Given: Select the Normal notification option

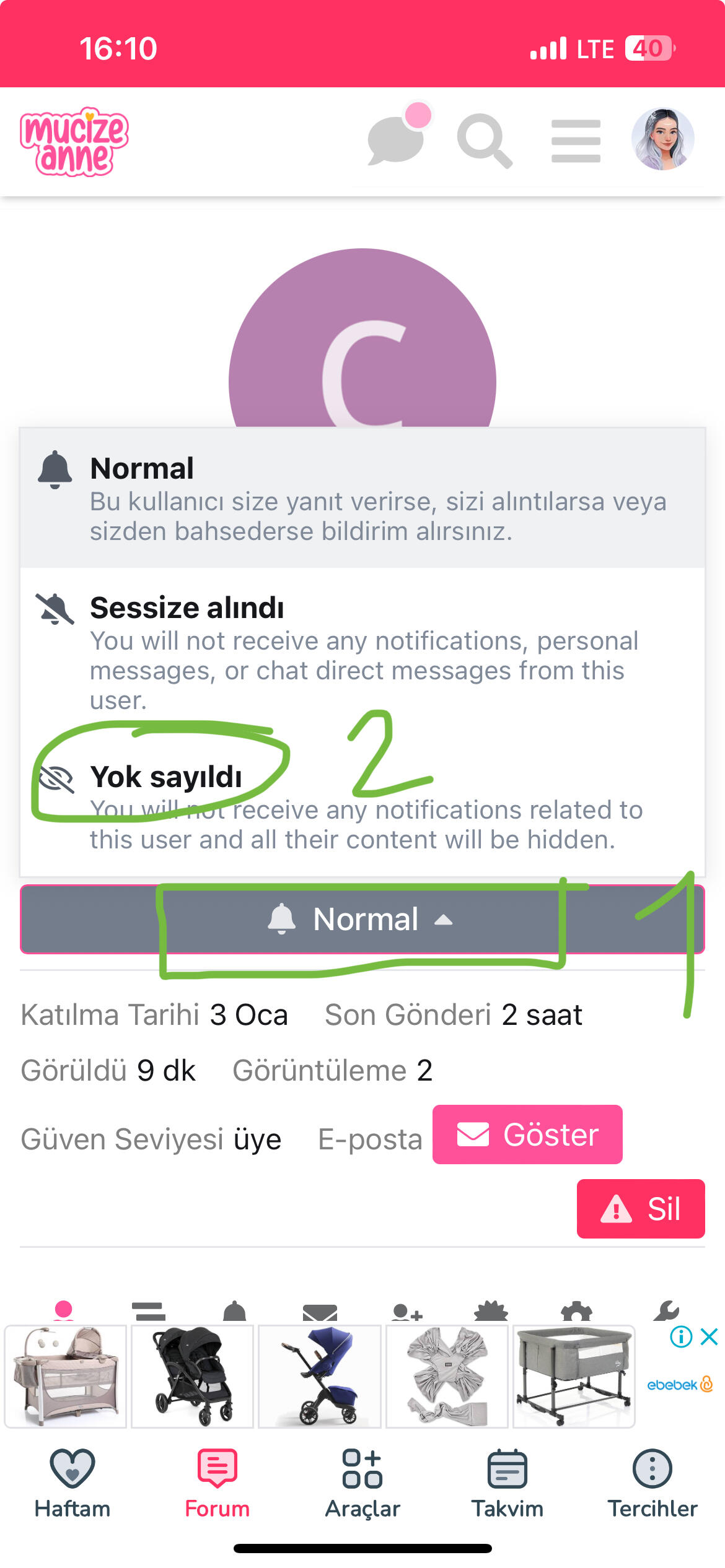Looking at the screenshot, I should pos(362,498).
